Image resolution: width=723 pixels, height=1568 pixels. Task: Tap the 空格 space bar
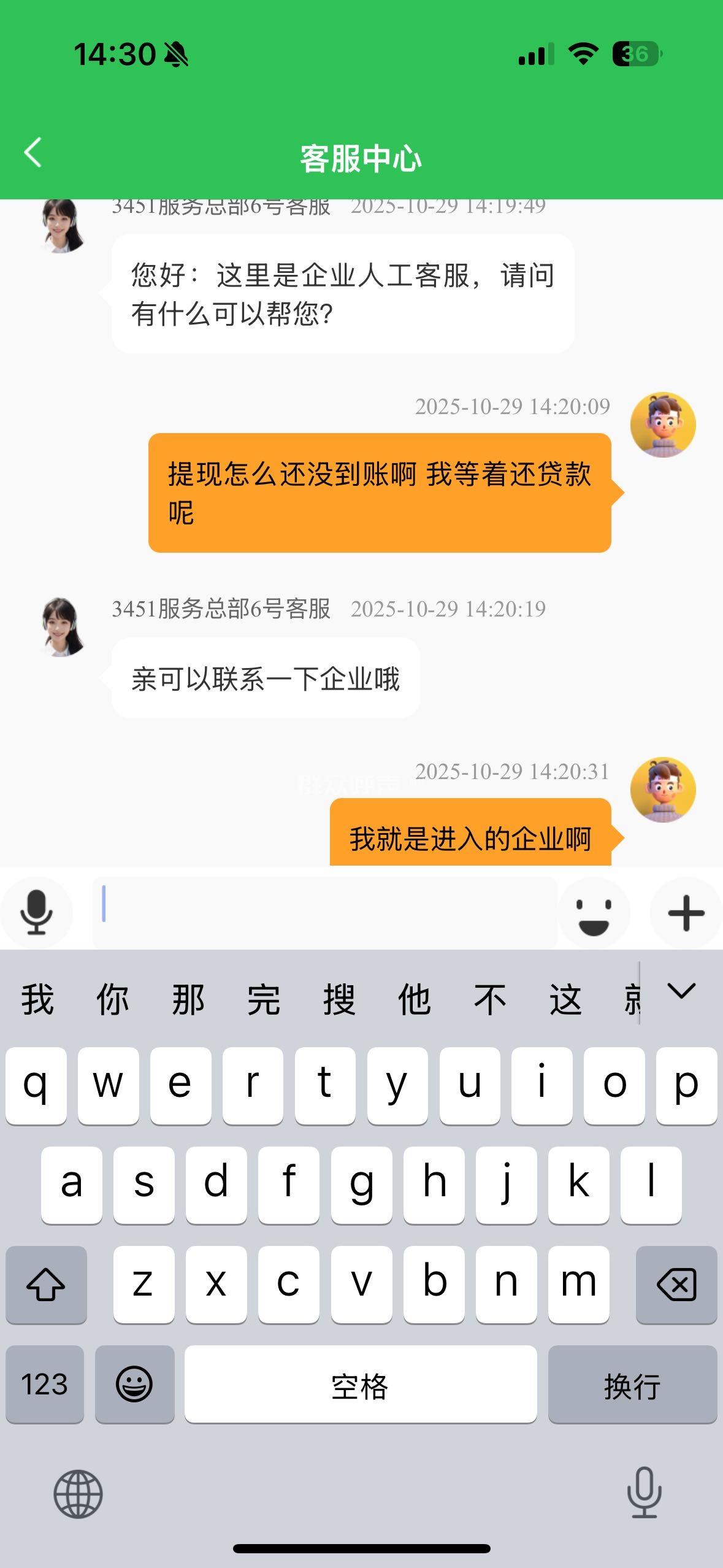pyautogui.click(x=361, y=1385)
